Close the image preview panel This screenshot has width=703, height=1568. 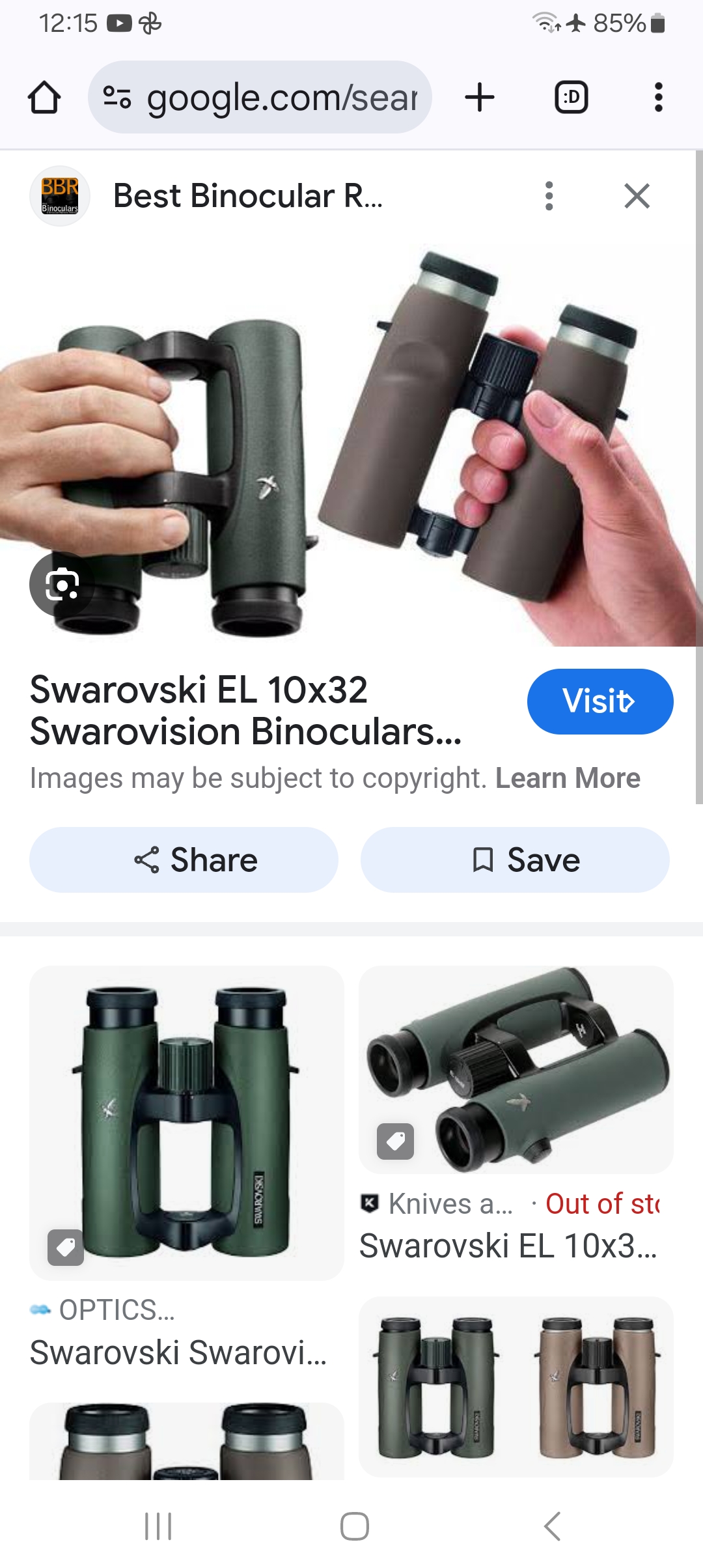[x=637, y=196]
